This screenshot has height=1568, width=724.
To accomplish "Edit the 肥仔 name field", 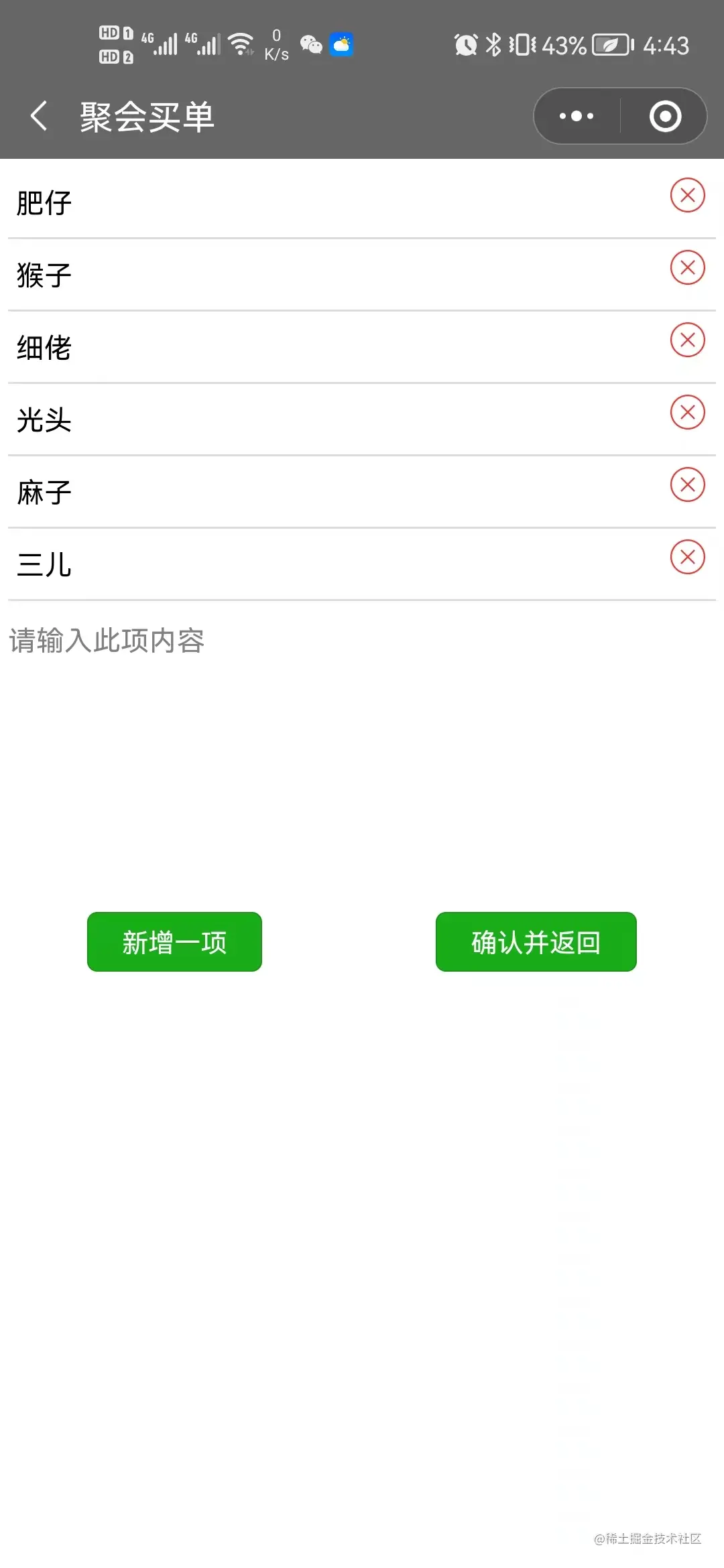I will tap(268, 202).
